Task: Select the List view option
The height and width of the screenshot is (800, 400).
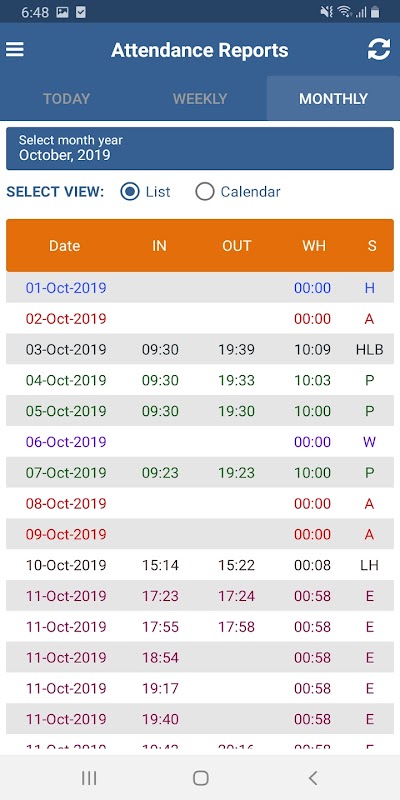Action: [145, 192]
